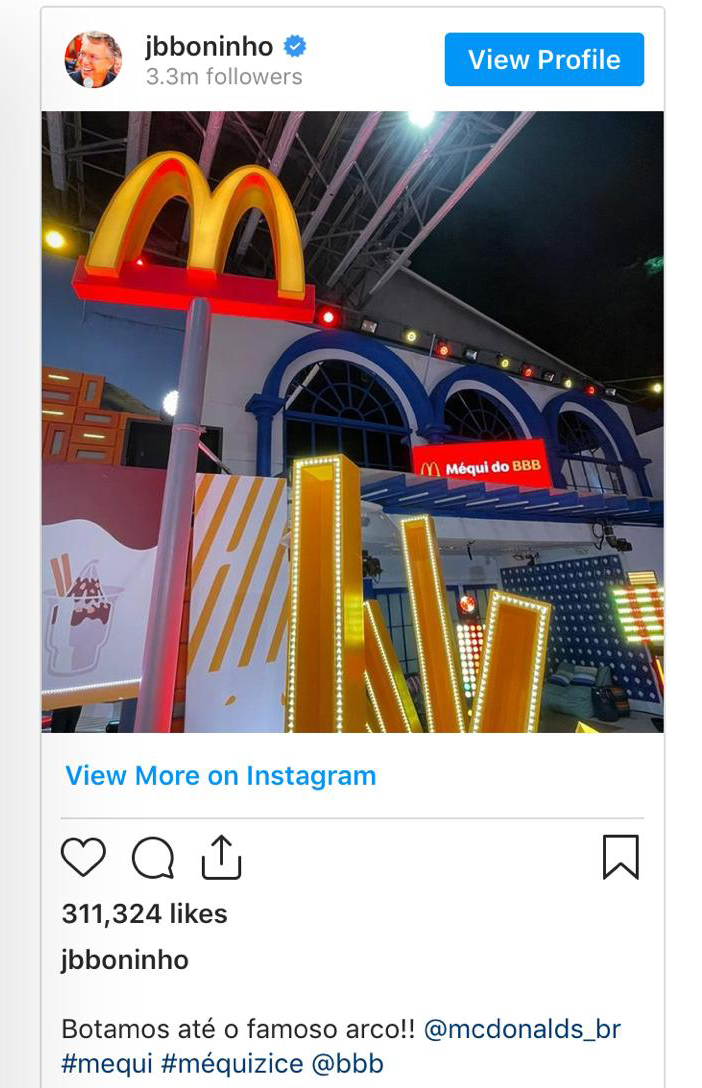Share the post via share icon
Screen dimensions: 702x1088
point(221,857)
